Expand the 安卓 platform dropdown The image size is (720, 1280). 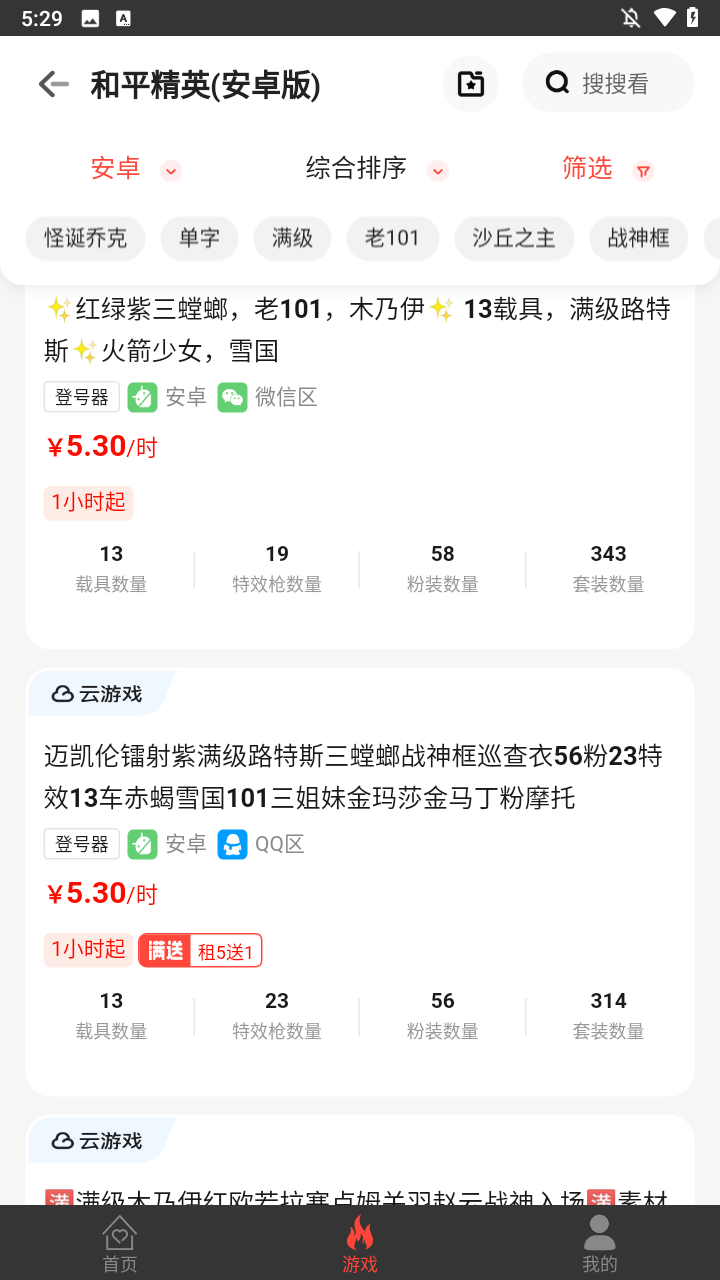[x=135, y=169]
